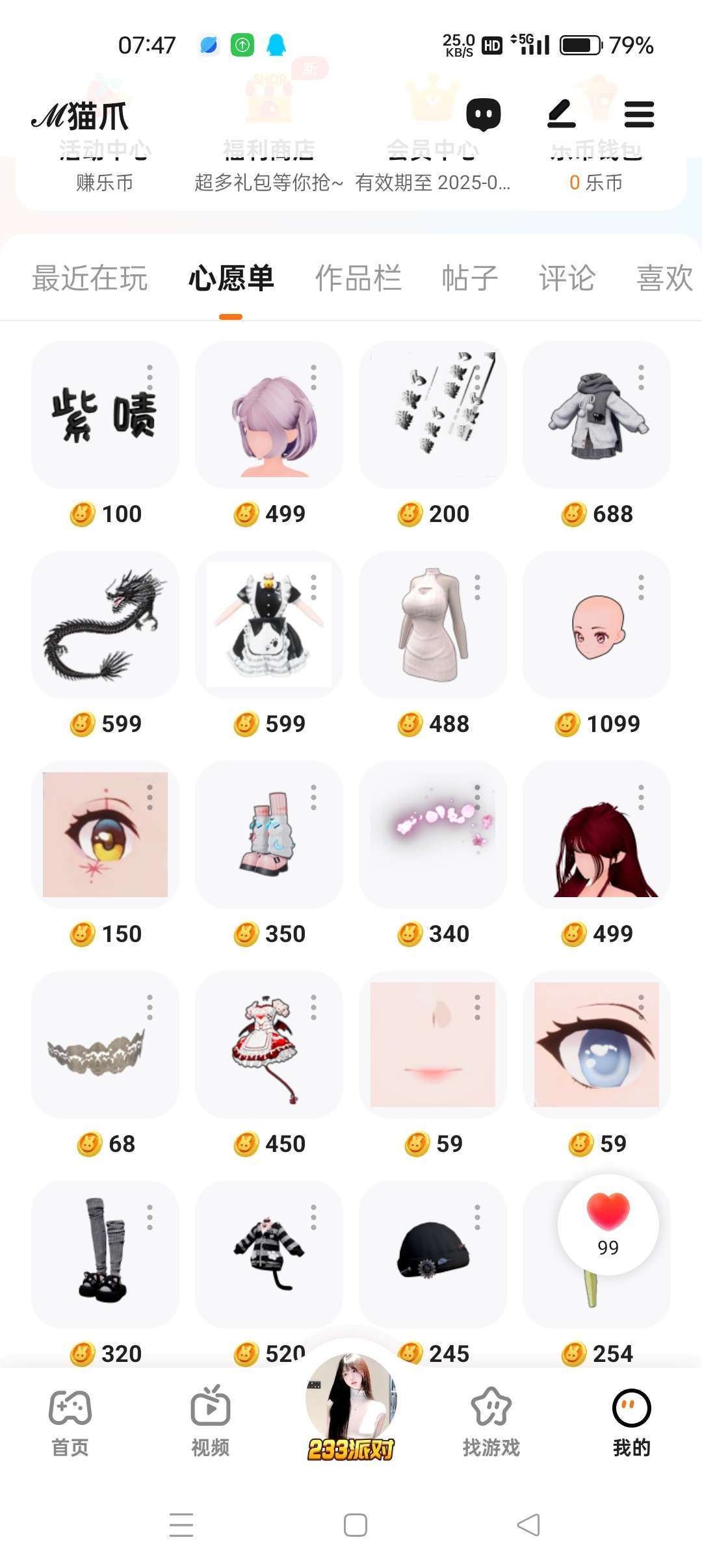Open the messages chat bubble icon
This screenshot has height=1568, width=702.
[x=483, y=114]
